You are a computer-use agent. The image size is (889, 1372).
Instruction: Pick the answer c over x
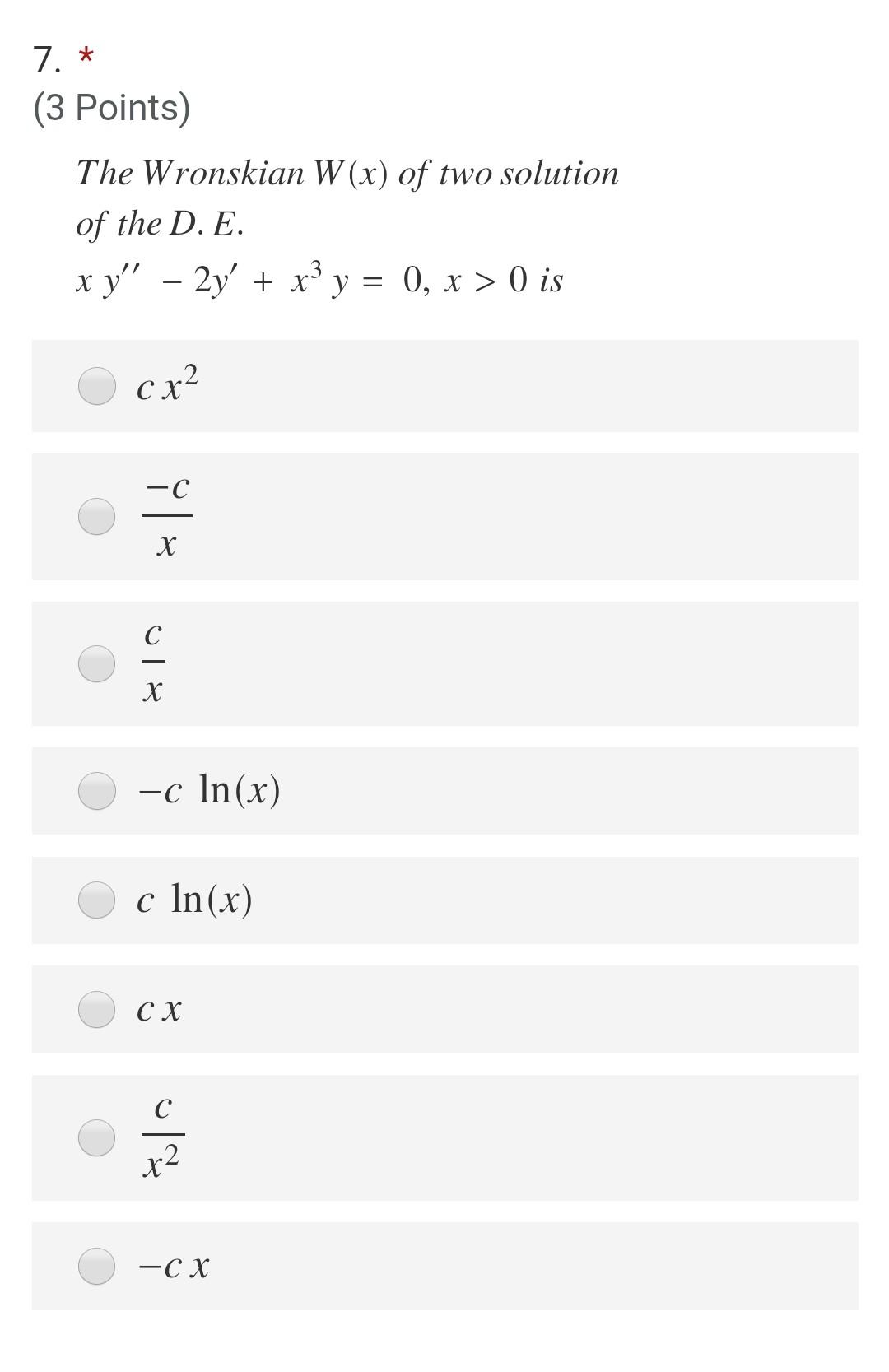97,664
